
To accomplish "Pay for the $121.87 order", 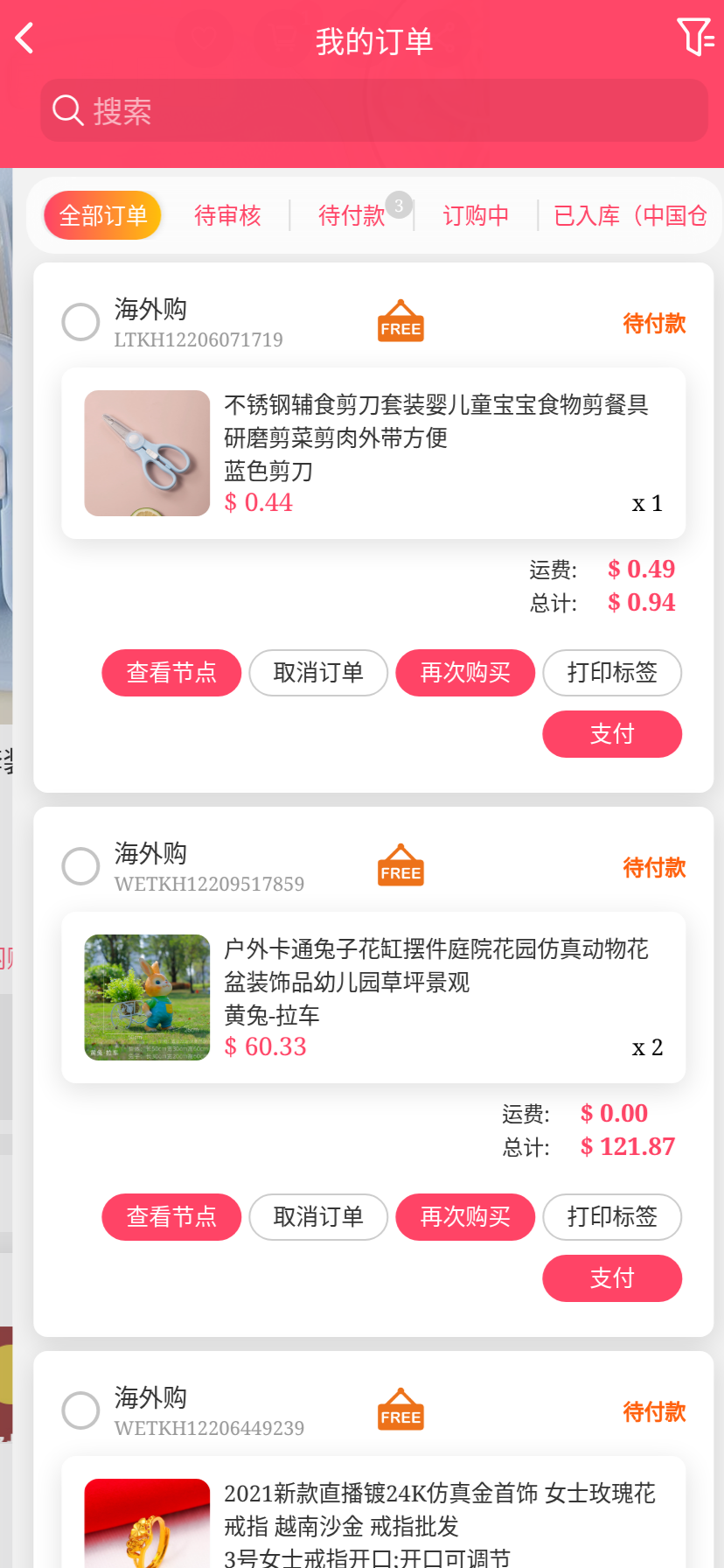I will coord(612,1278).
